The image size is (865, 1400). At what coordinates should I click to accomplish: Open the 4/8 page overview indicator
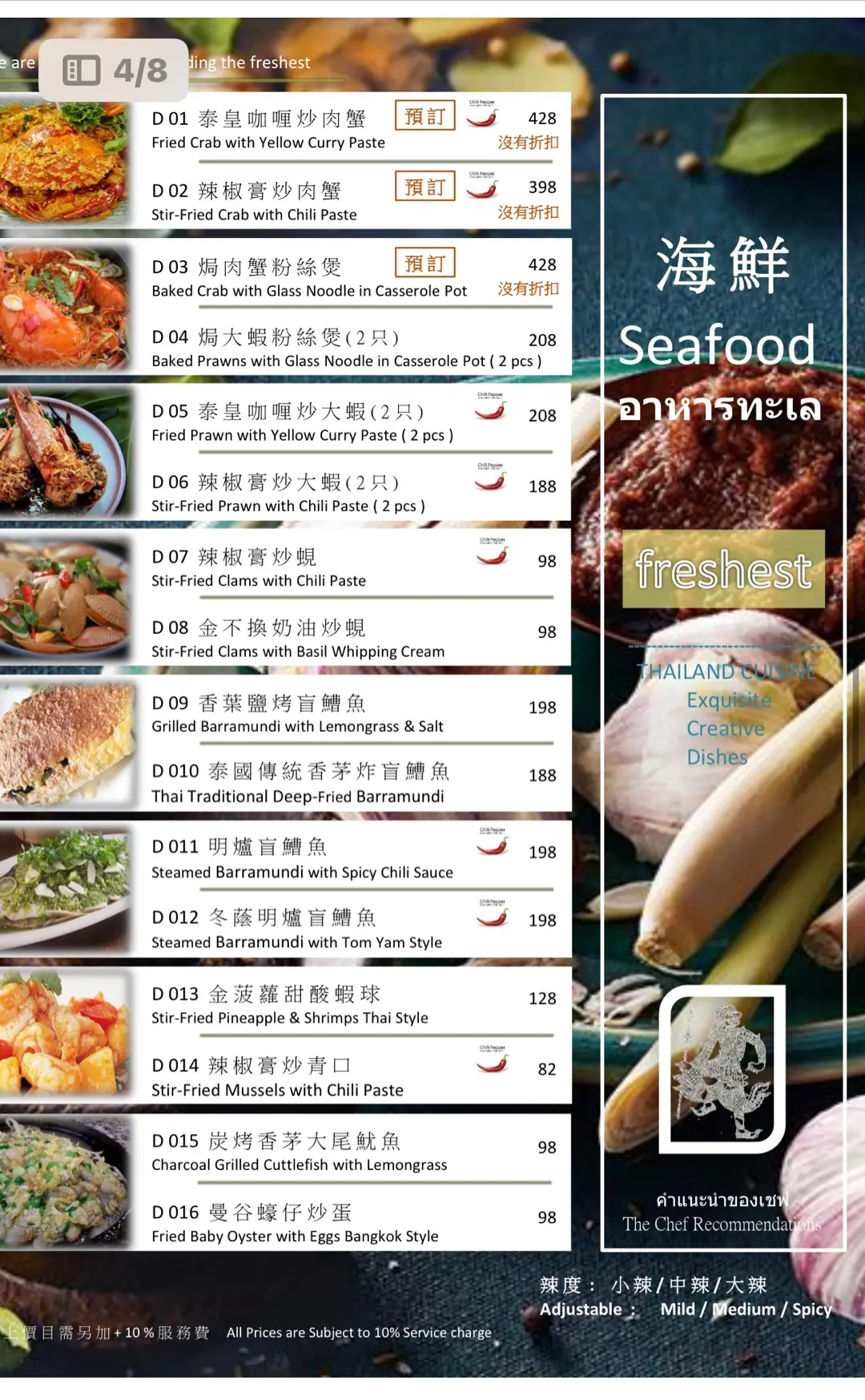(x=114, y=71)
